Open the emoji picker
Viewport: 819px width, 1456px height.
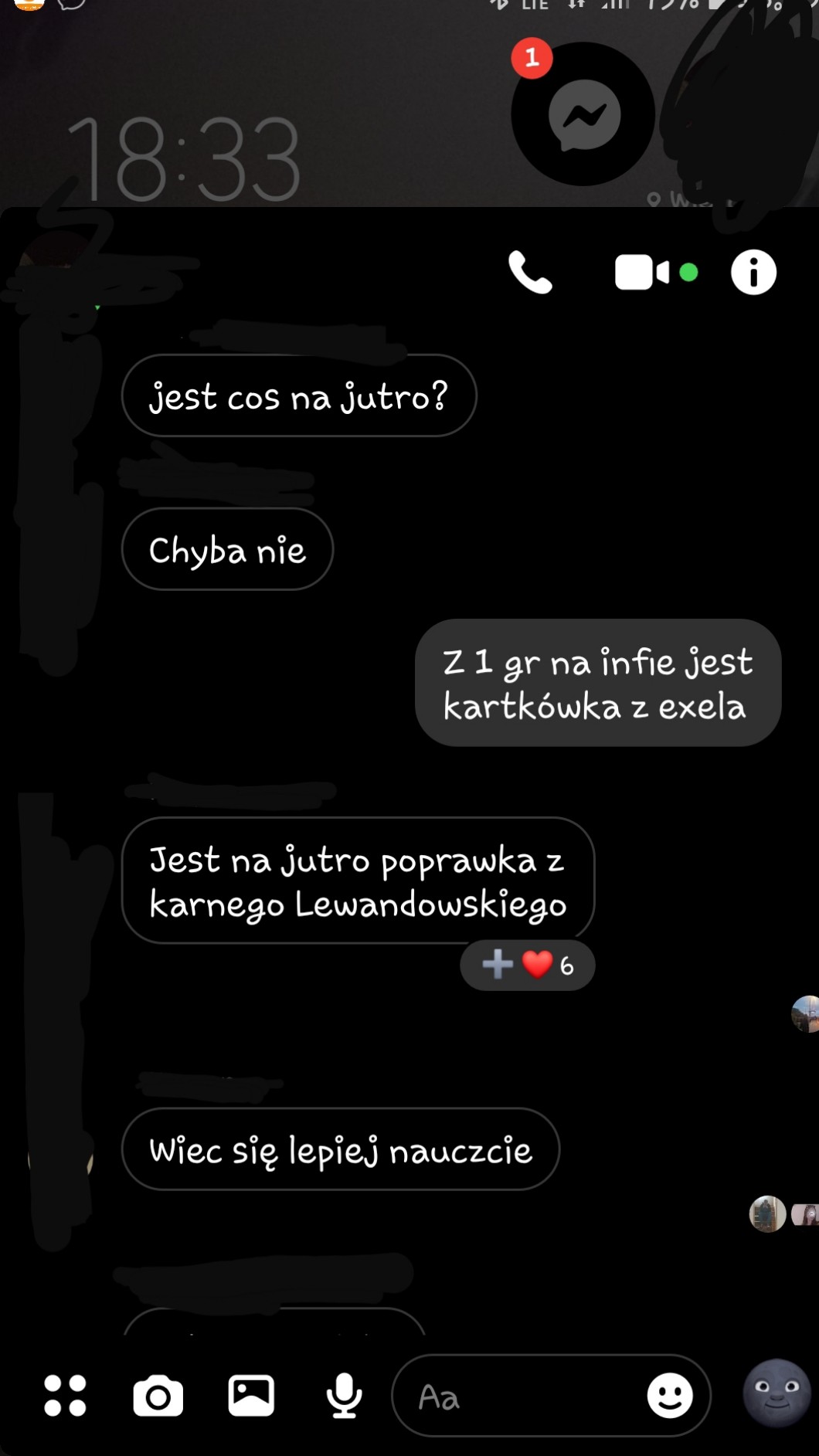669,1395
